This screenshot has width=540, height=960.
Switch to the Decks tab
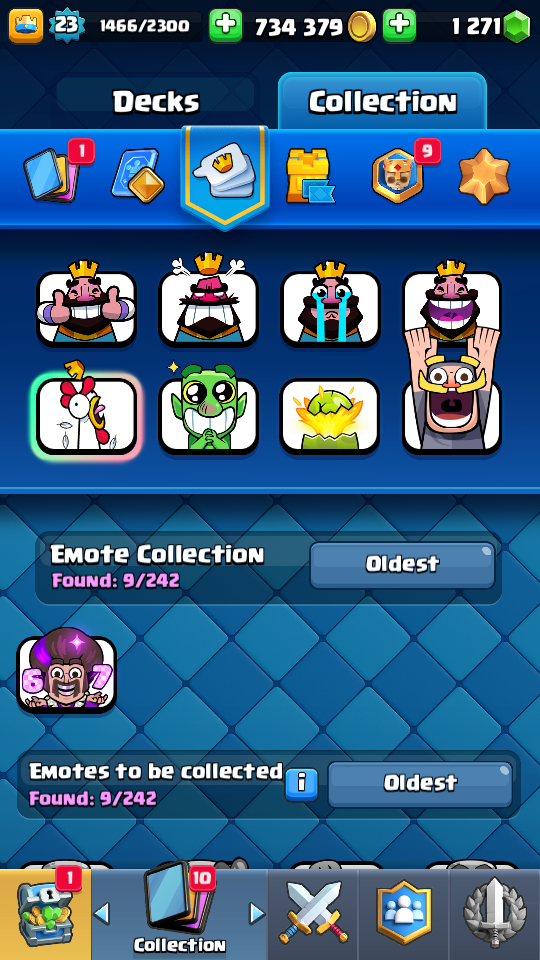pos(156,101)
